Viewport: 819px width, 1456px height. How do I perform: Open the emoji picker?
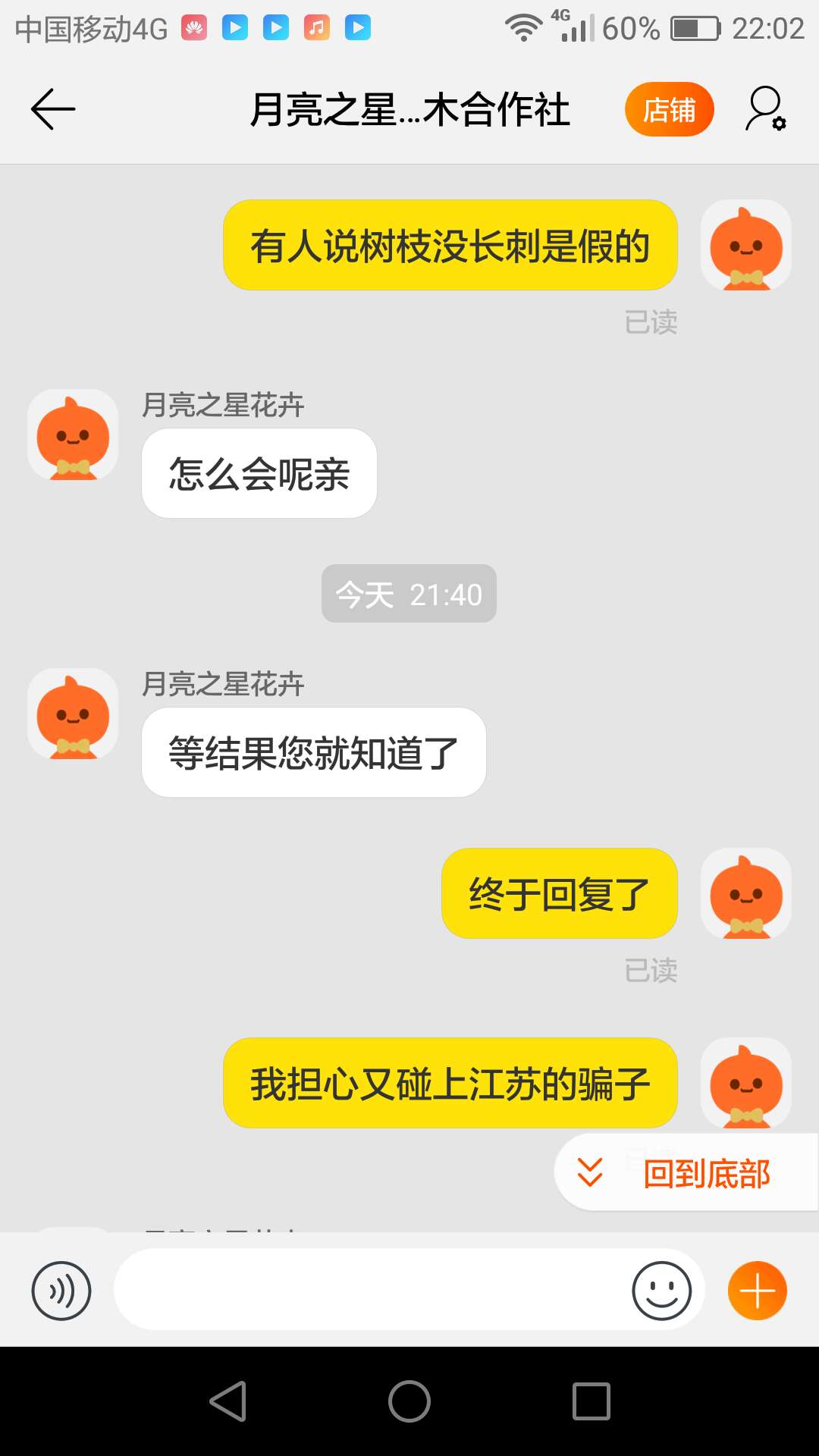pyautogui.click(x=661, y=1290)
